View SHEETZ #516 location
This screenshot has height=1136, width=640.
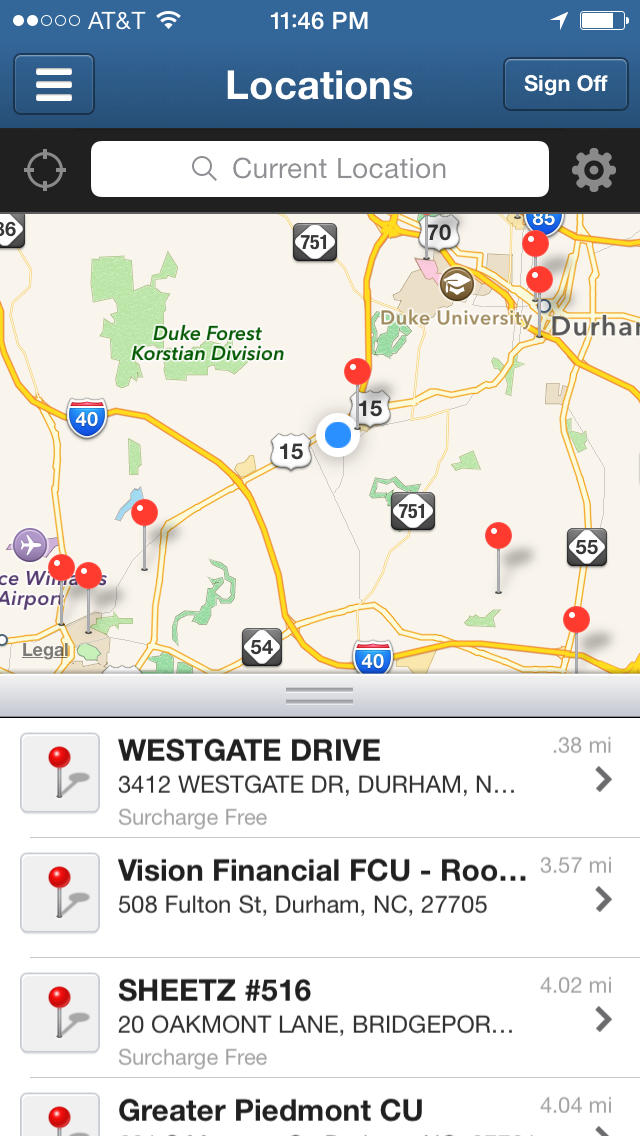click(x=320, y=1018)
